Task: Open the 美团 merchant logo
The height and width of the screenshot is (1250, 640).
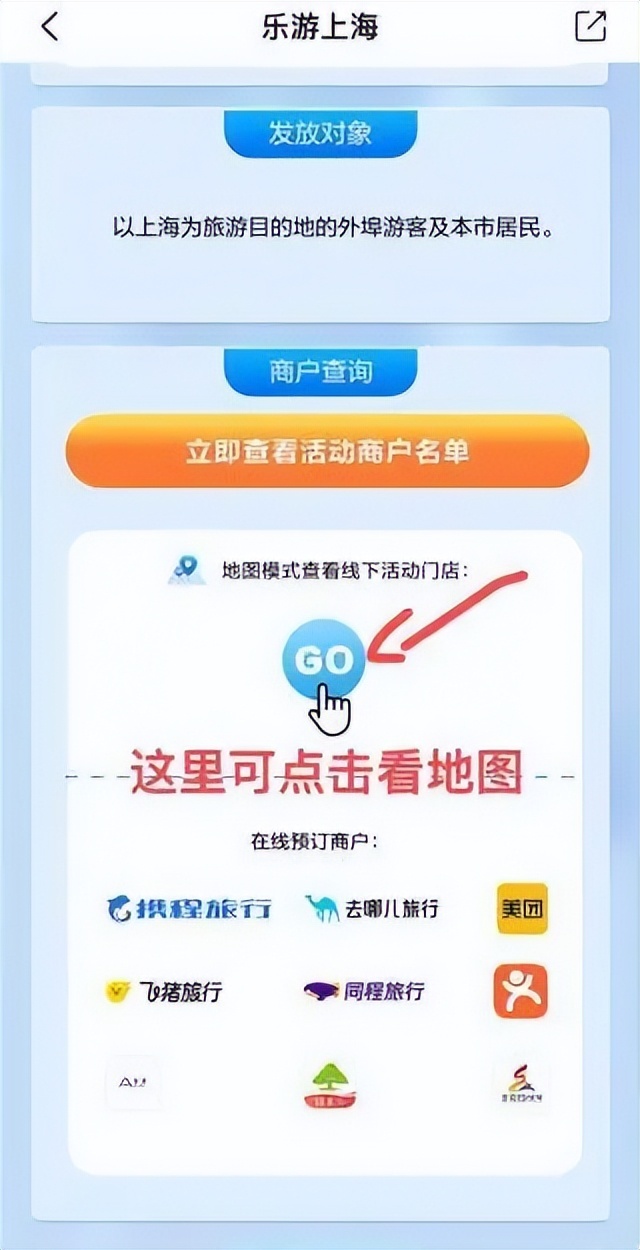Action: click(522, 908)
